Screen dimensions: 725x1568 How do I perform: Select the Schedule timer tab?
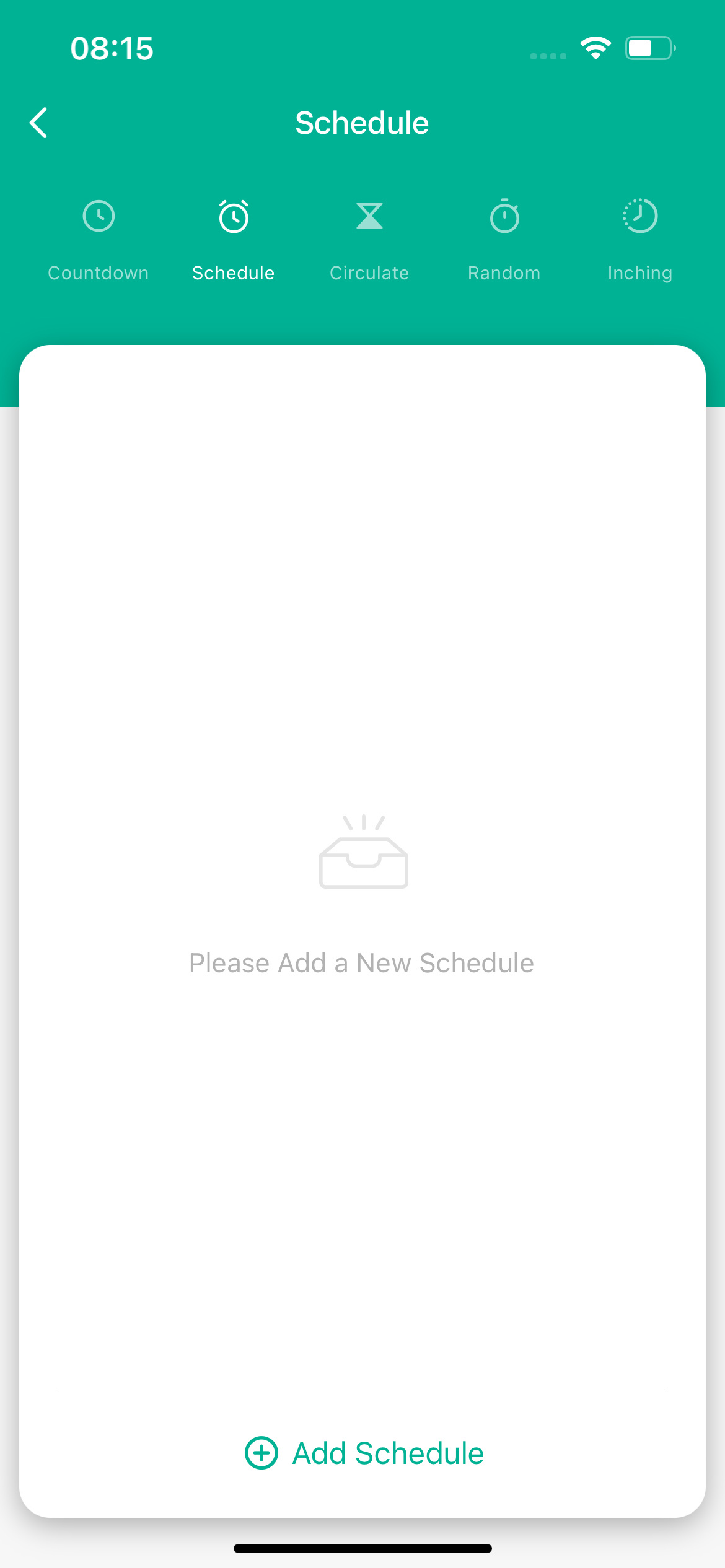click(x=234, y=238)
